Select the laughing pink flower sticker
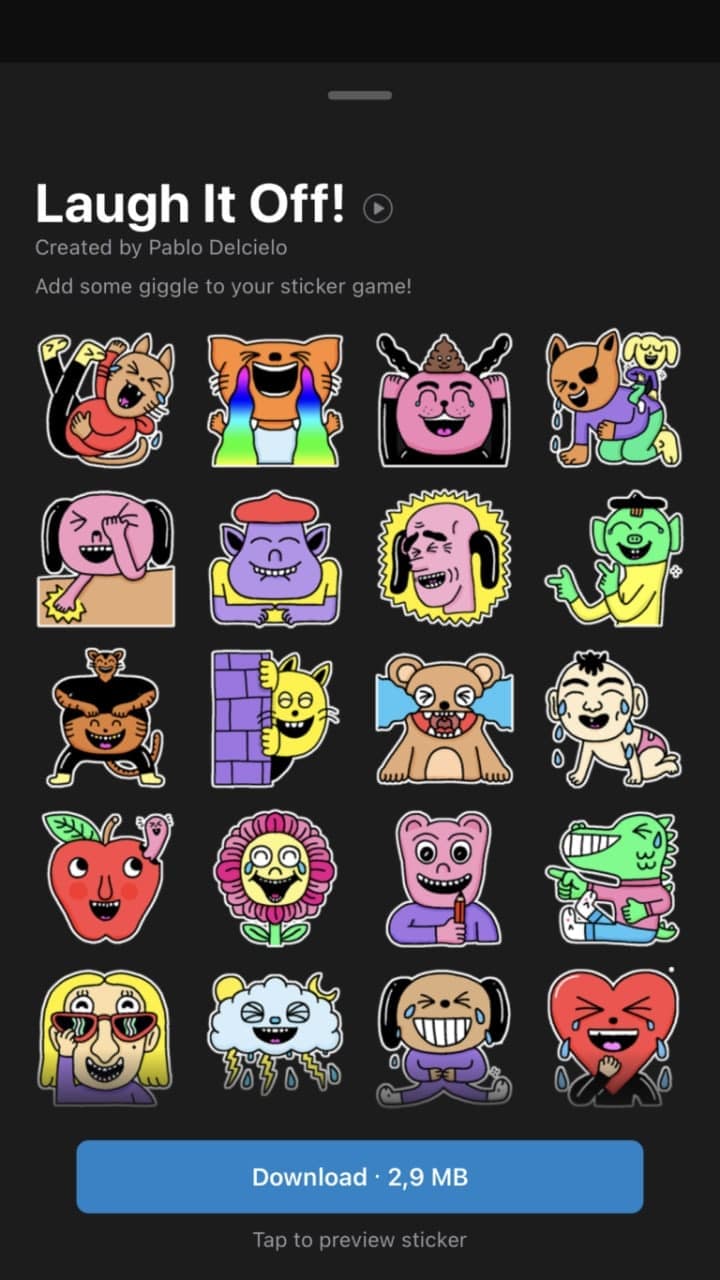The width and height of the screenshot is (720, 1280). (x=275, y=877)
